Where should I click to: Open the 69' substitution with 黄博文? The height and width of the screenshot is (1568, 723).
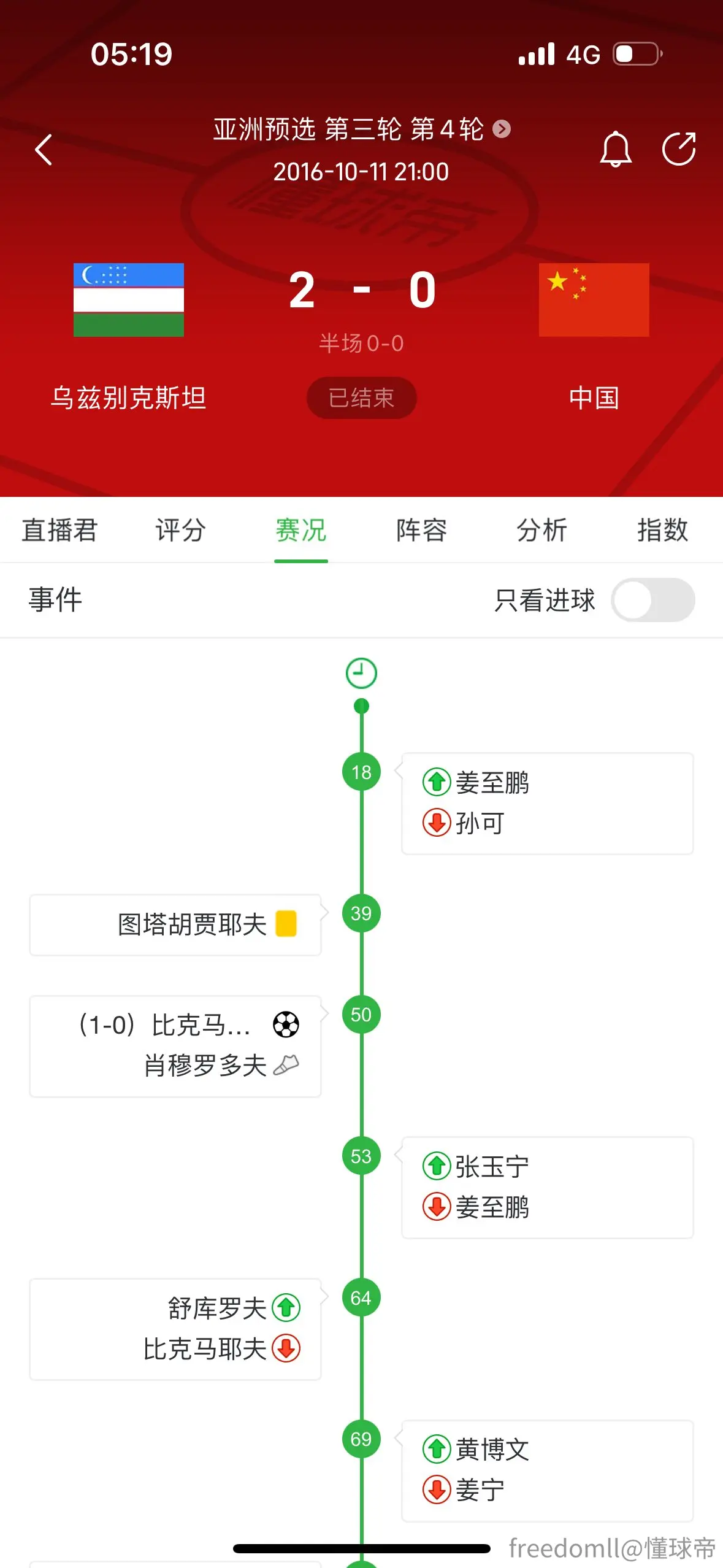pyautogui.click(x=547, y=1470)
